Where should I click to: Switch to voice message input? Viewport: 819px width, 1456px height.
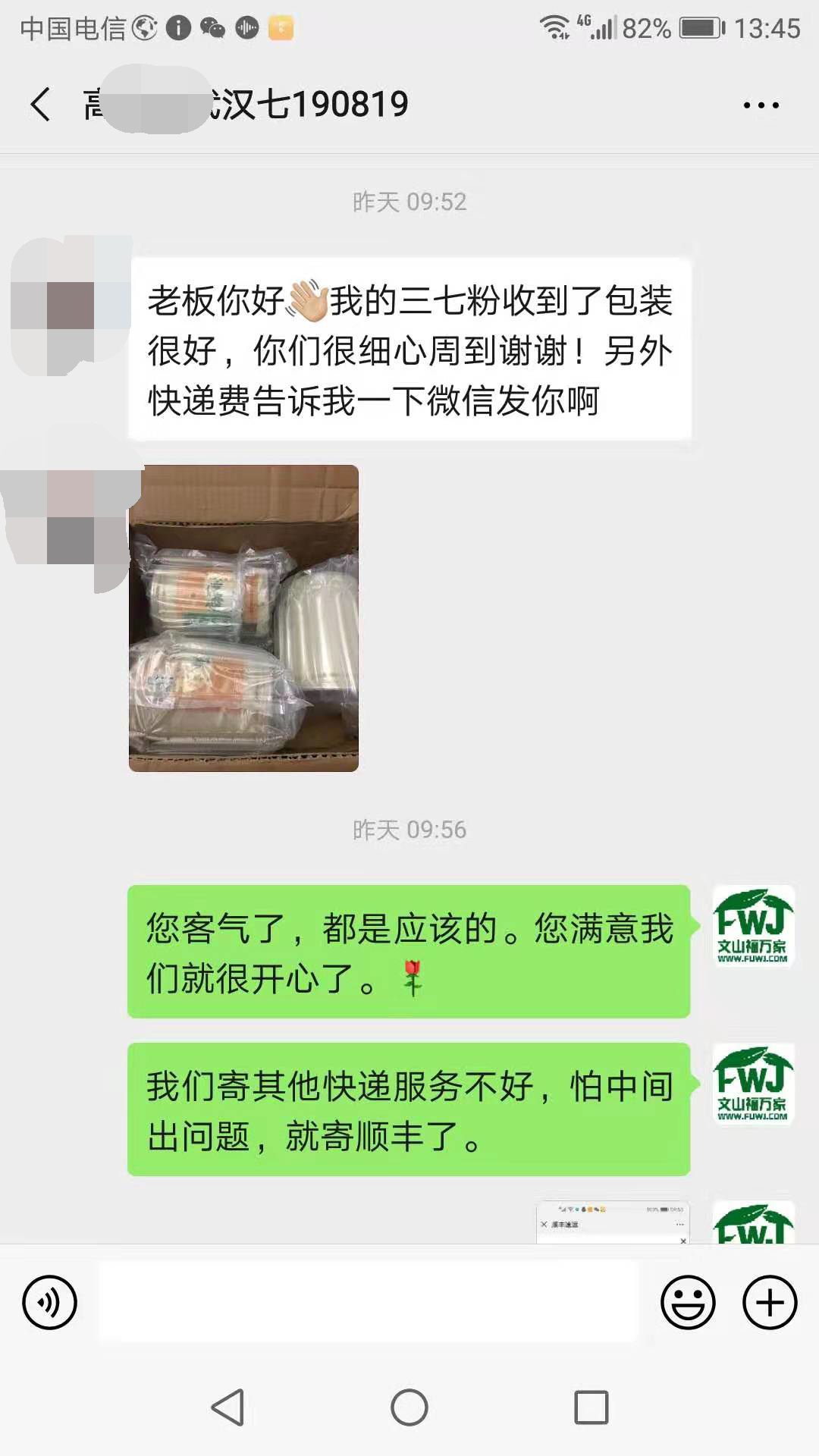(x=50, y=1303)
